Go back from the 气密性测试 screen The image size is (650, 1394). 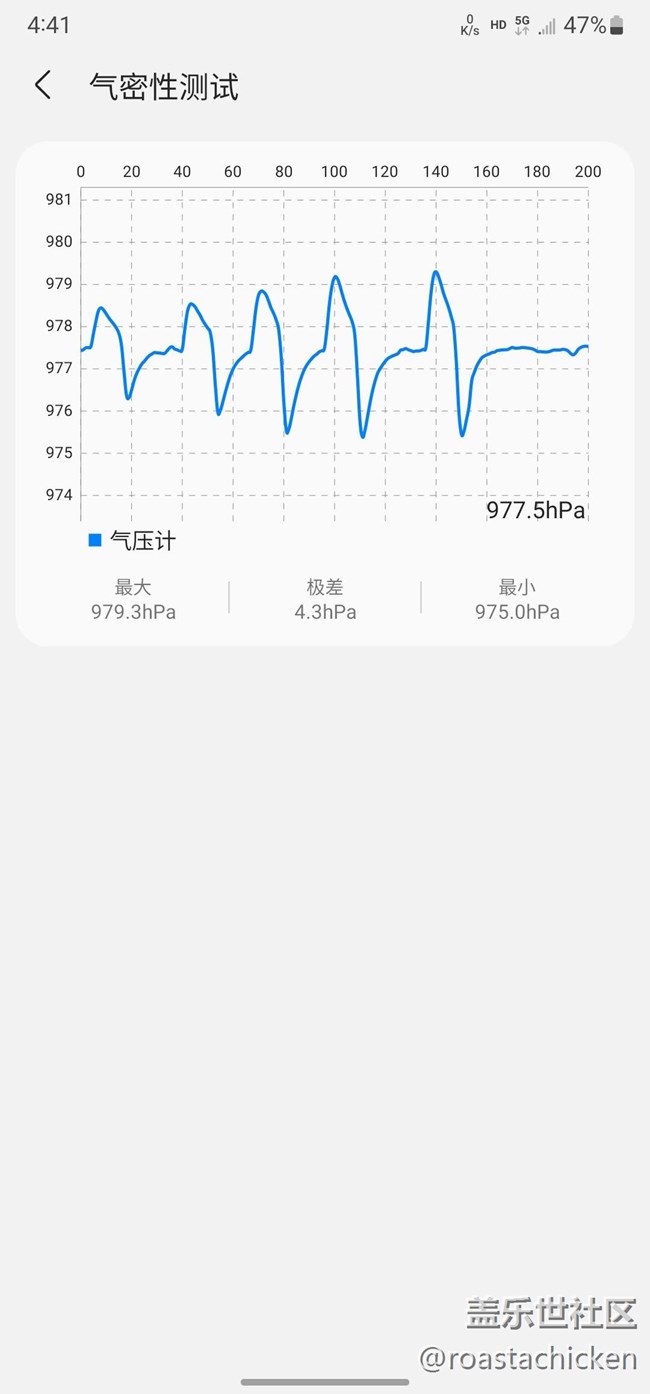[x=42, y=85]
